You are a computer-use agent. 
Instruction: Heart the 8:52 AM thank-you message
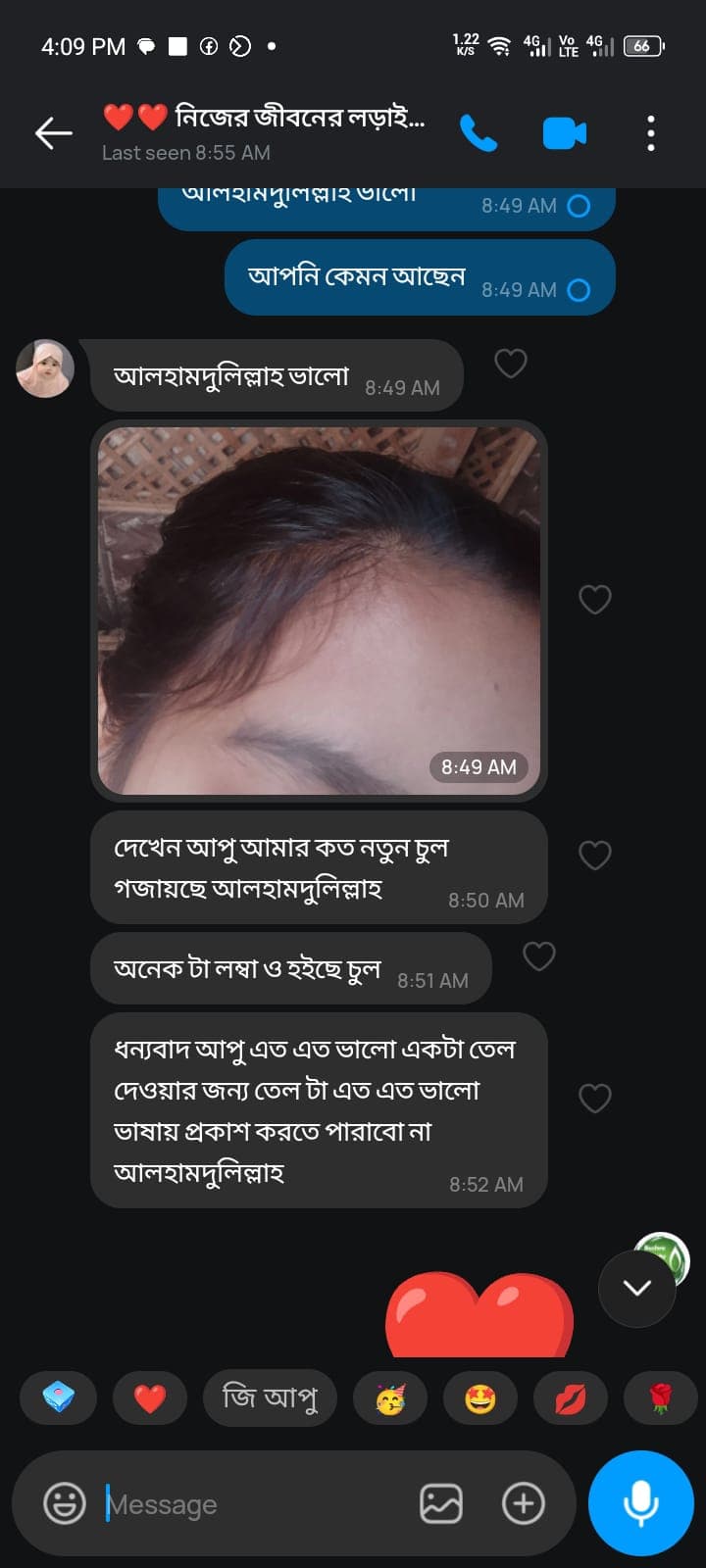point(596,1097)
